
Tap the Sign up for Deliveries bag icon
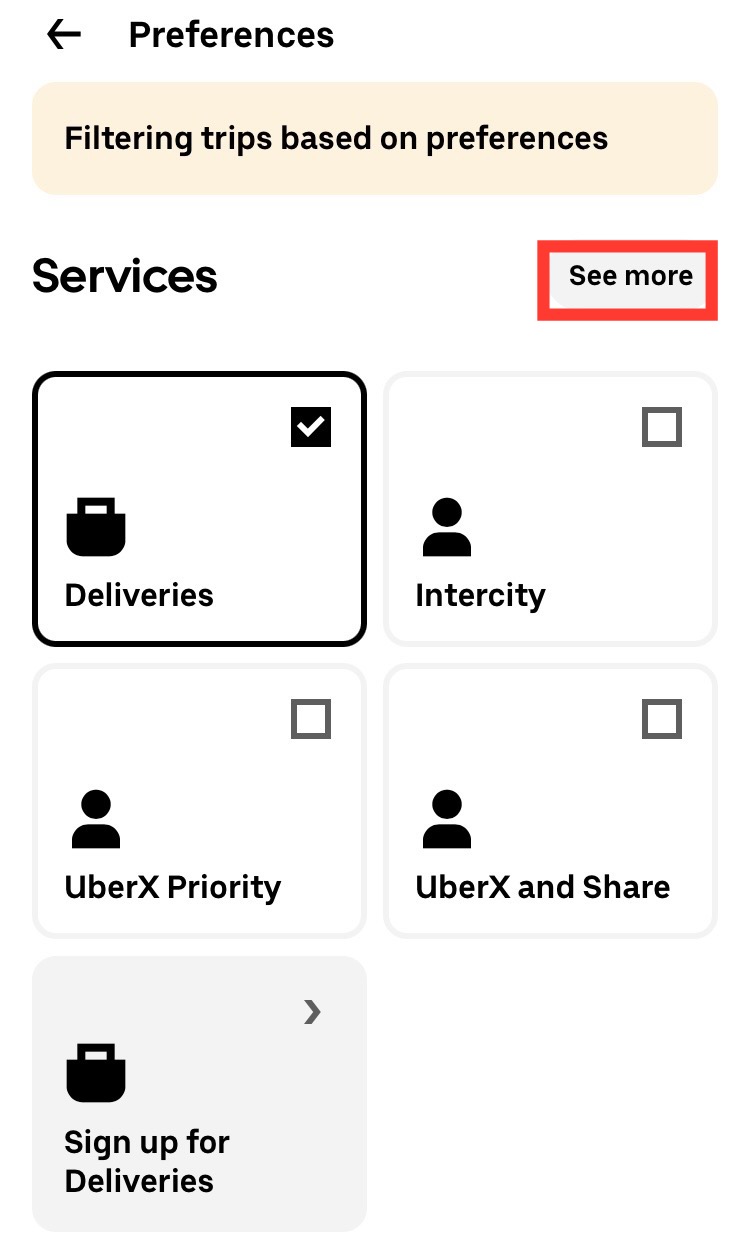[x=95, y=1072]
